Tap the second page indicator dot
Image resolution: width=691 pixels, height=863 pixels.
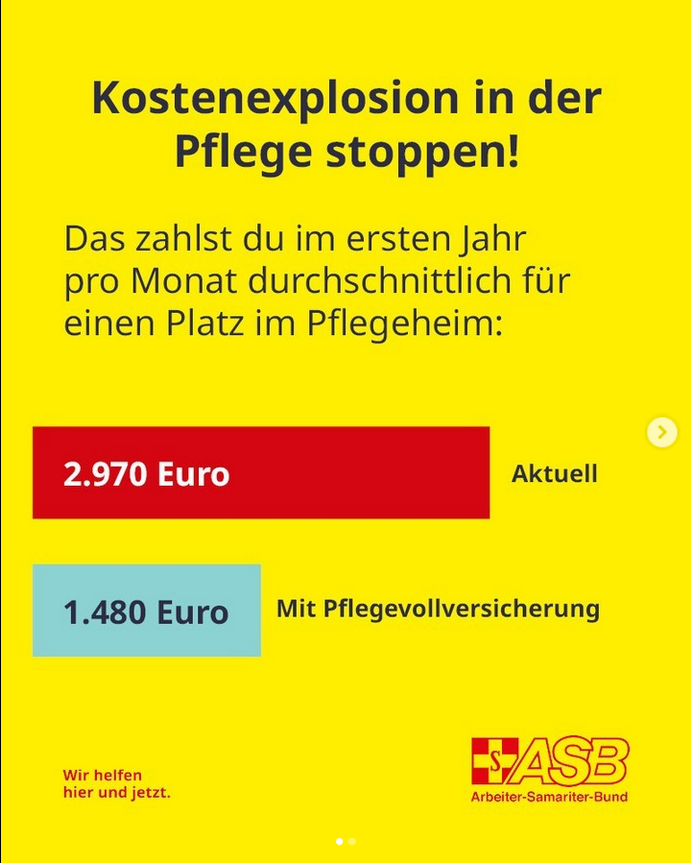tap(352, 842)
